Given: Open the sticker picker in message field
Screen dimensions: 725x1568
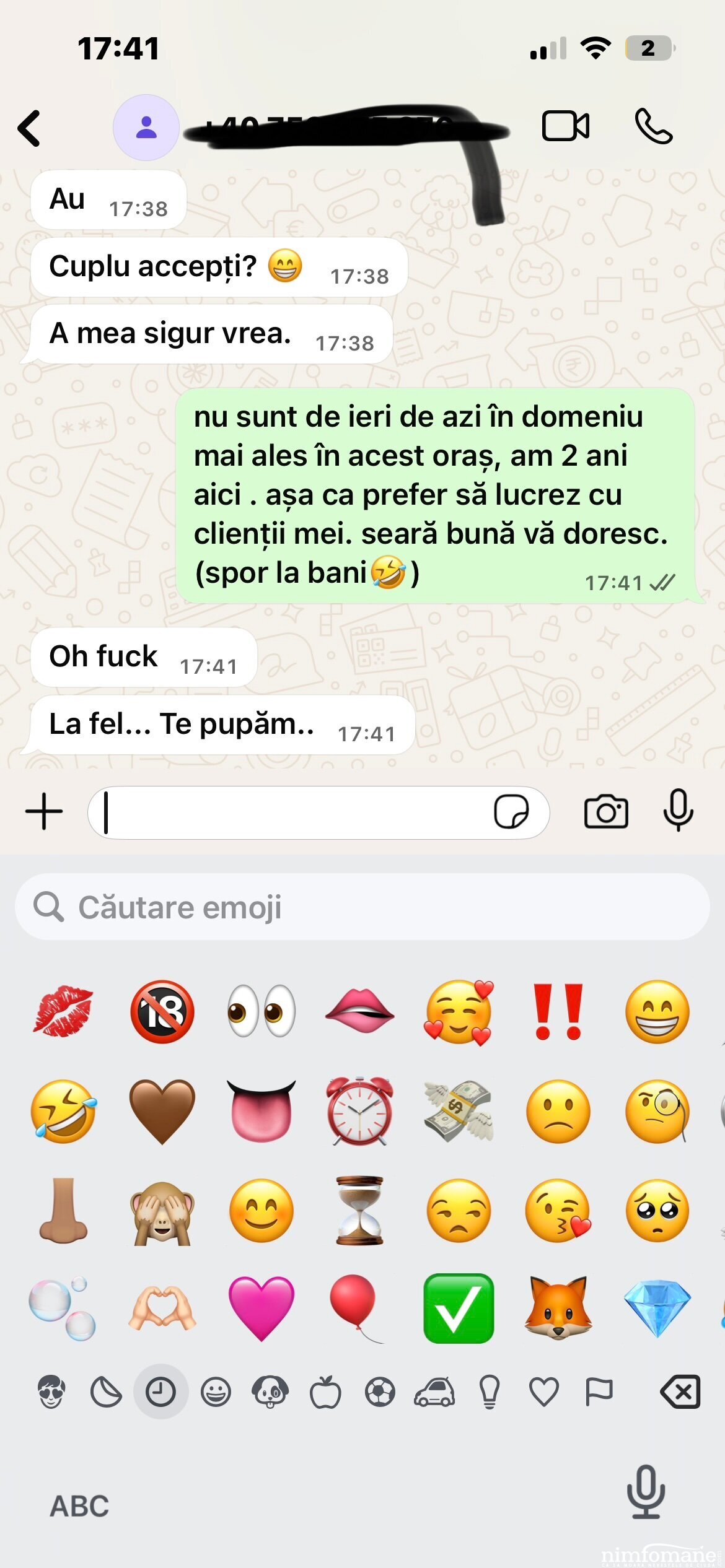Looking at the screenshot, I should point(511,812).
